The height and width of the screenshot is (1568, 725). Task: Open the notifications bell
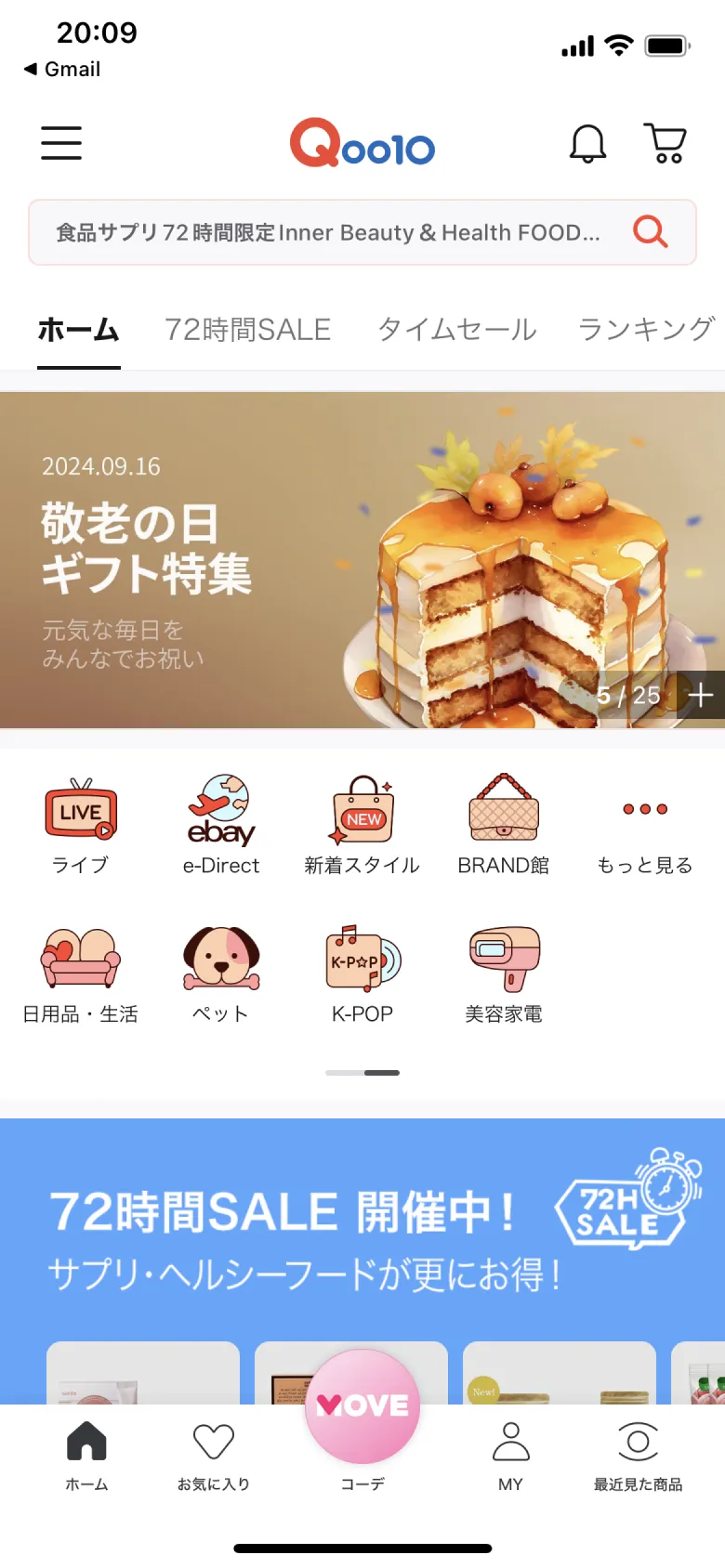coord(588,144)
